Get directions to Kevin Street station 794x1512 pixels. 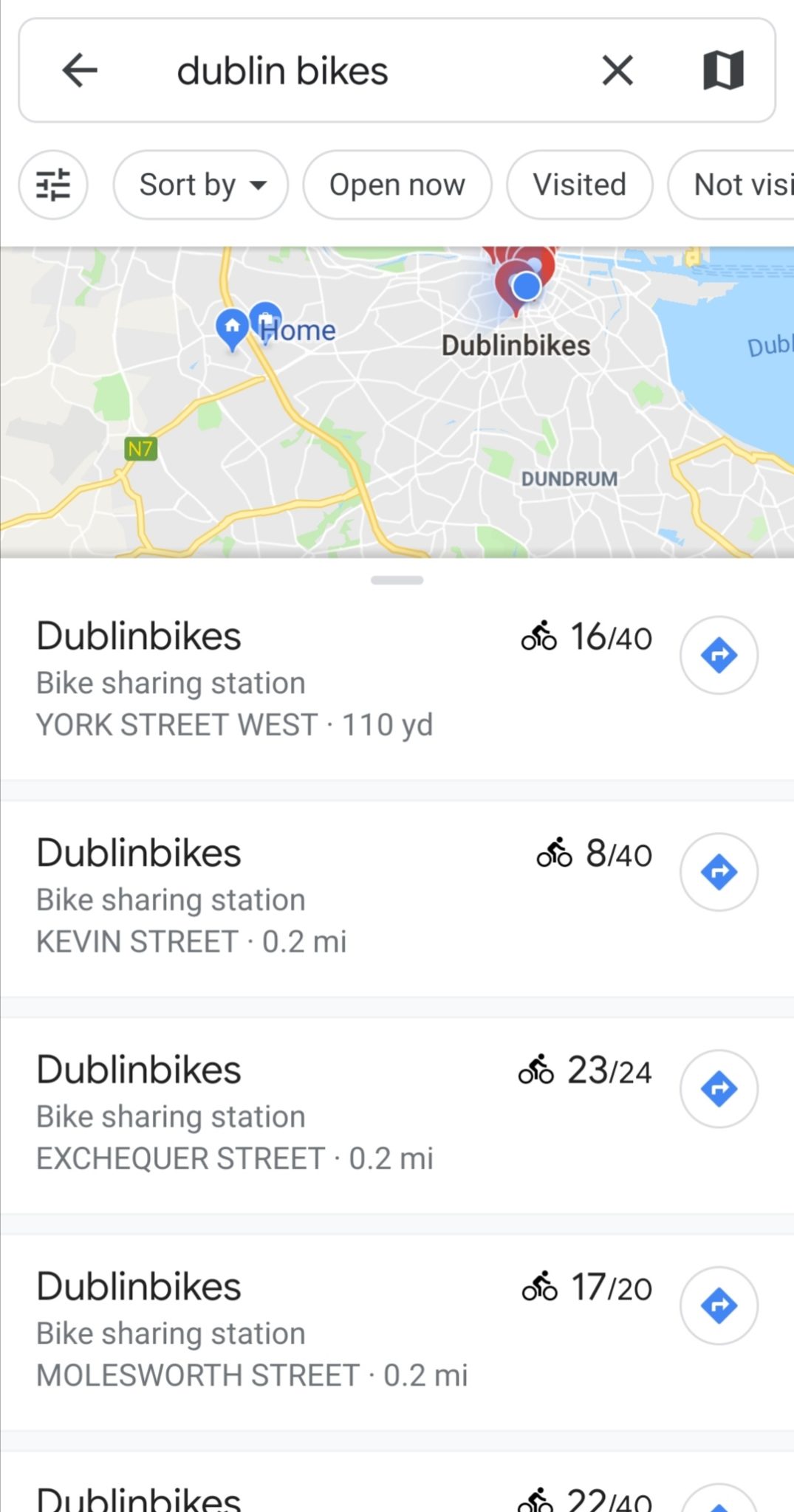click(719, 872)
